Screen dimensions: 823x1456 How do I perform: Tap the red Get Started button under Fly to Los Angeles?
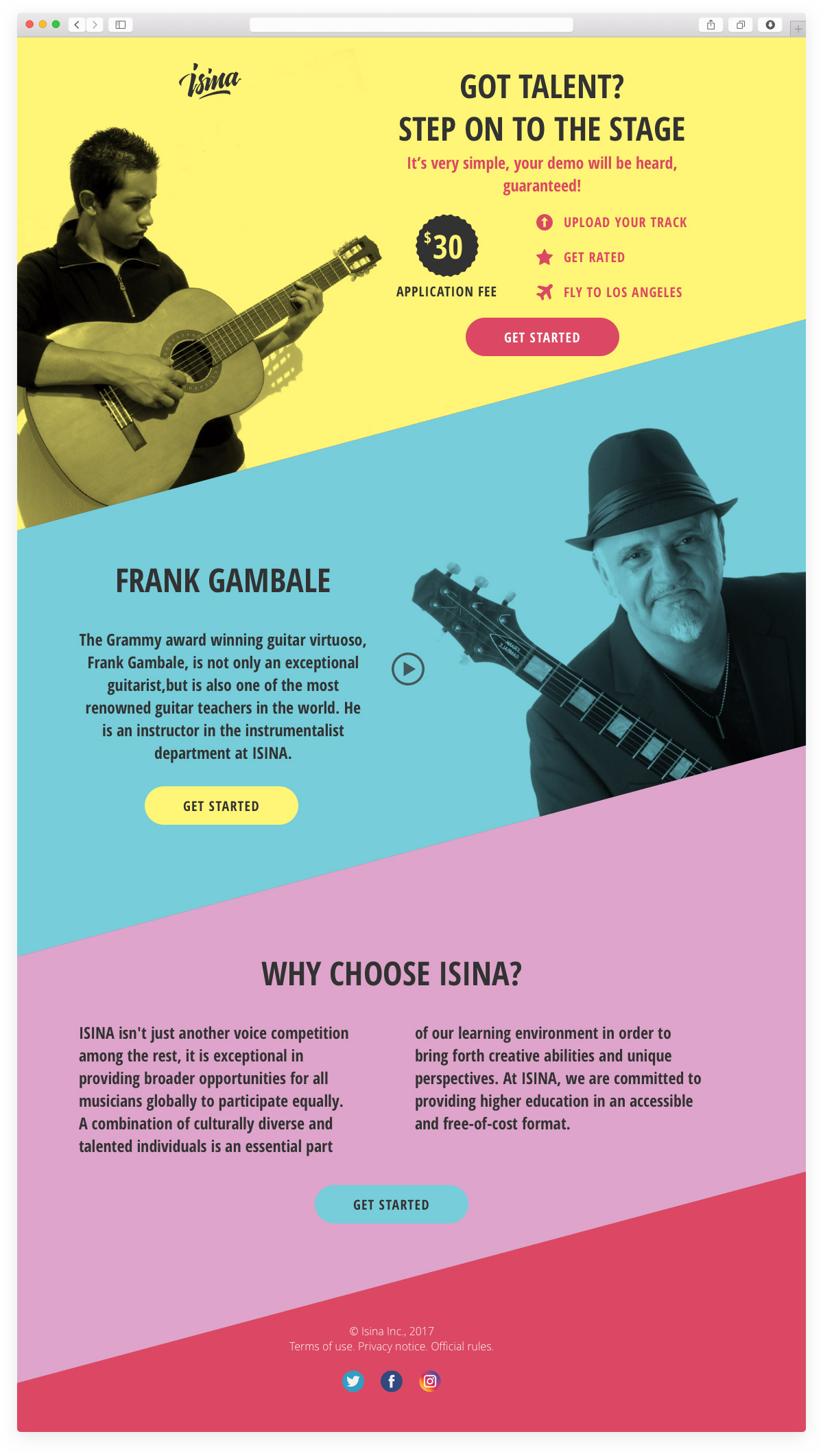(x=542, y=337)
